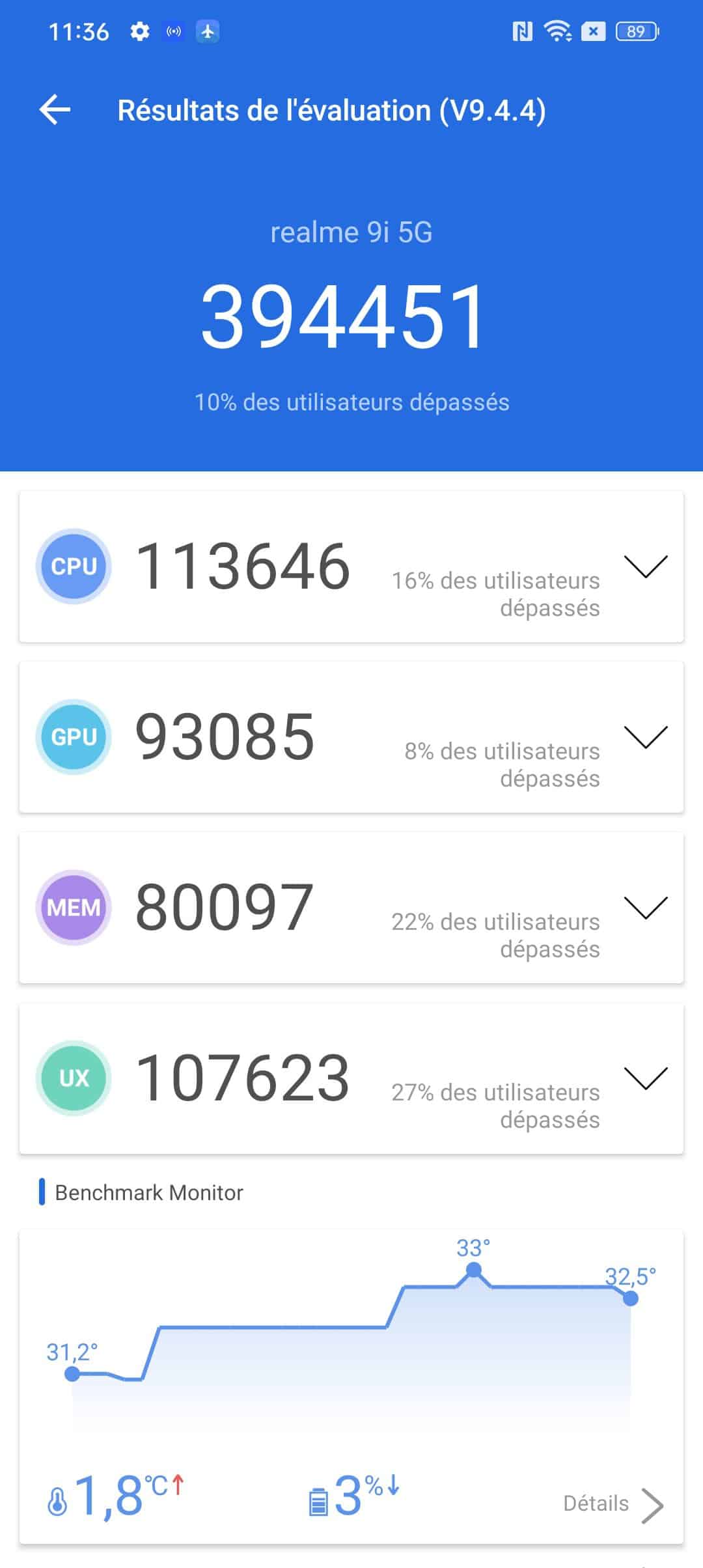Expand the GPU score breakdown

[645, 736]
